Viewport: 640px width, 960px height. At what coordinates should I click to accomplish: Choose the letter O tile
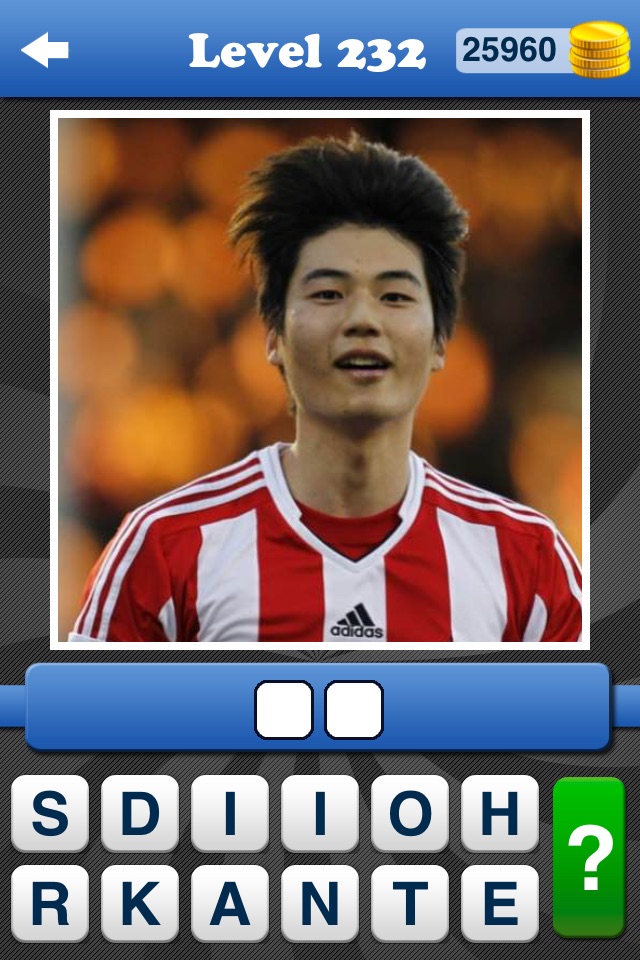coord(410,814)
